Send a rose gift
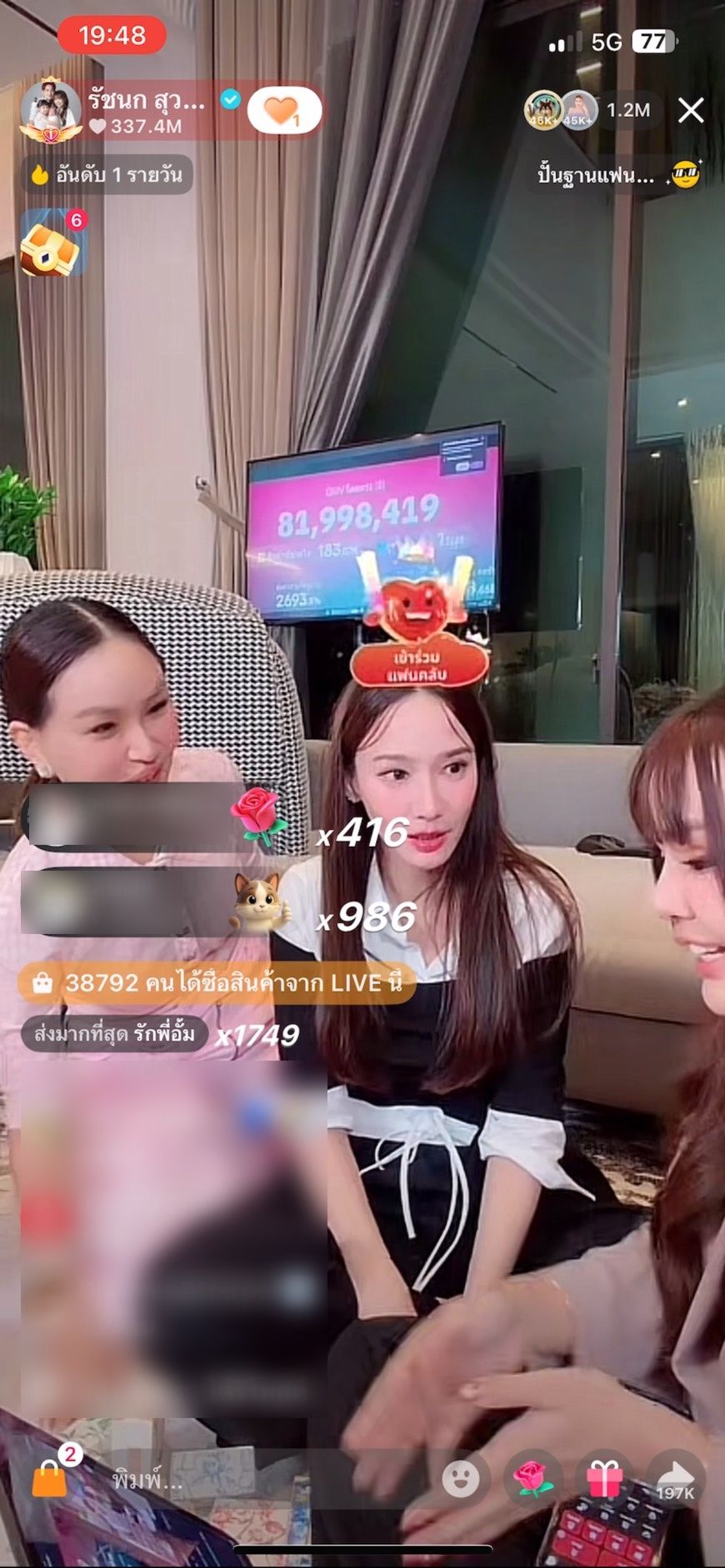Screen dimensions: 725x1568 533,1479
